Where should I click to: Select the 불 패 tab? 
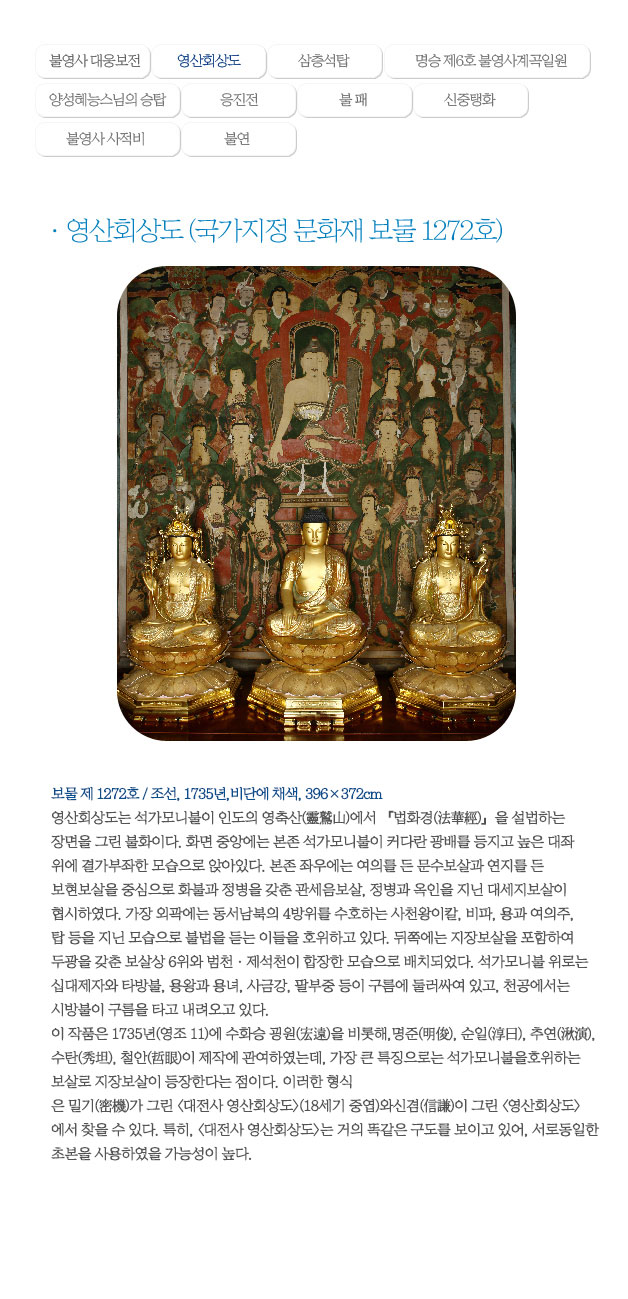tap(354, 100)
